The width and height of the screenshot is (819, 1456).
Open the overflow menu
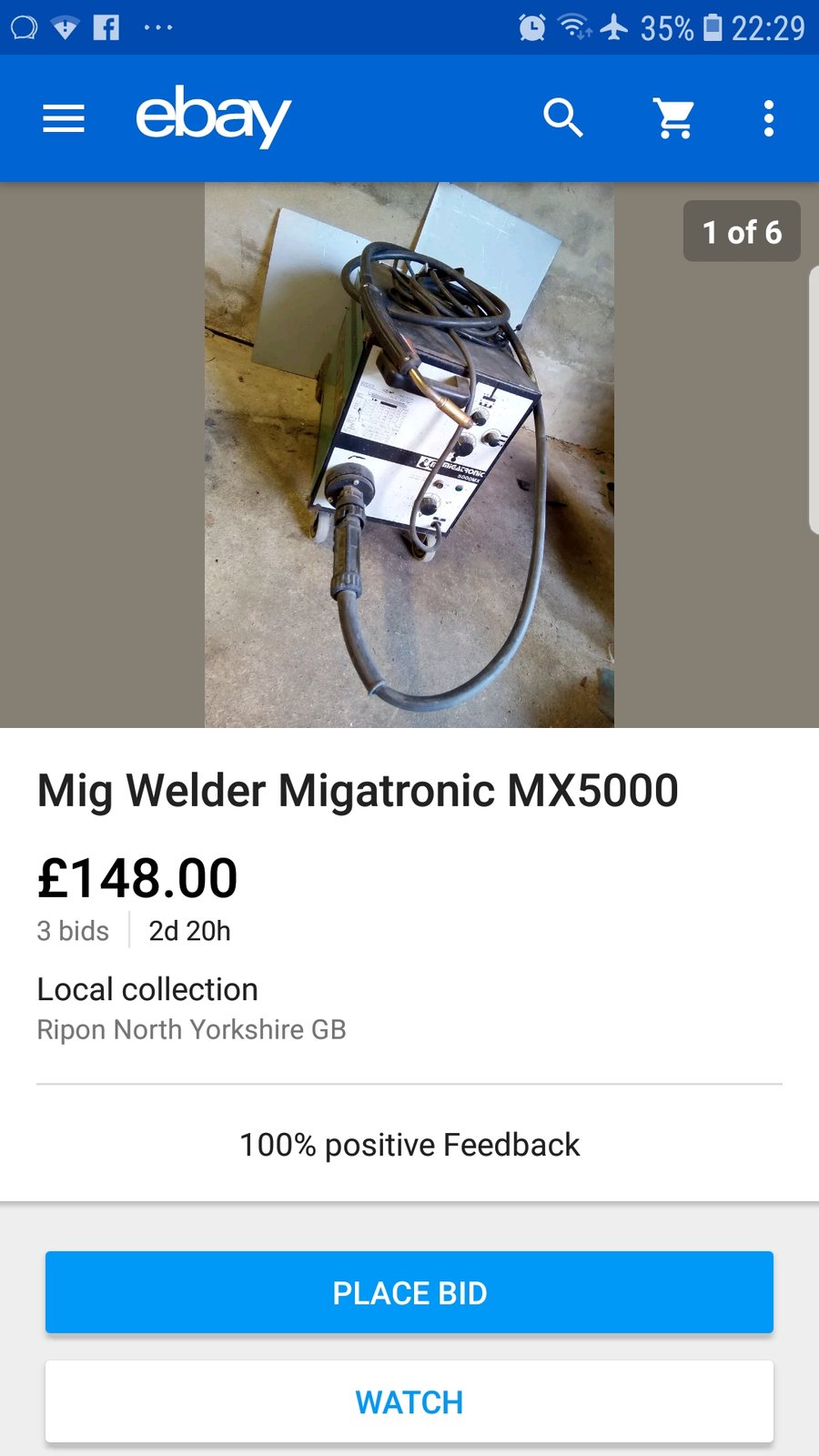tap(769, 118)
